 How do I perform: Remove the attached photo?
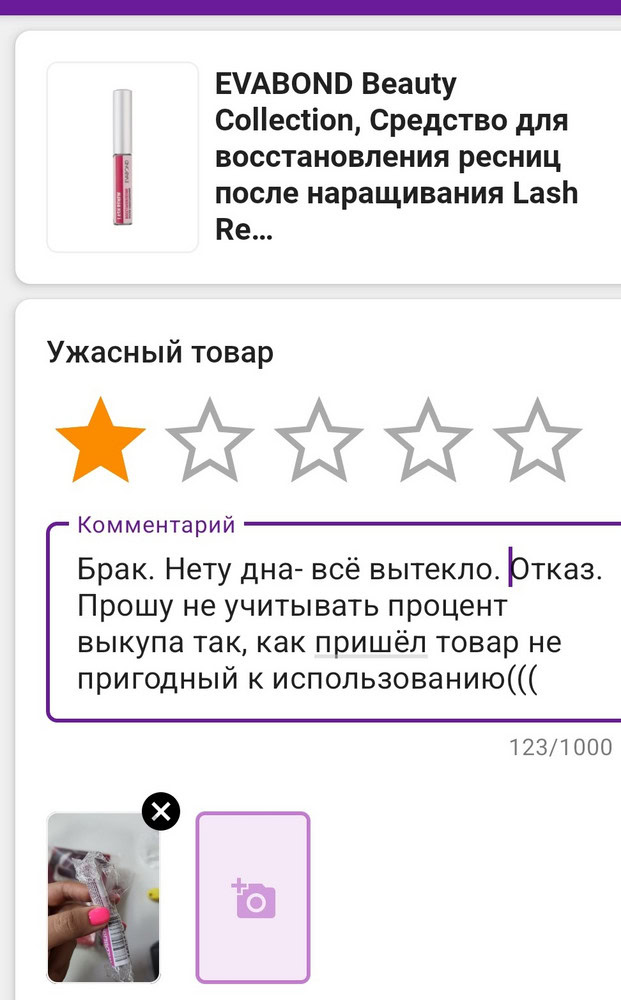pos(161,811)
